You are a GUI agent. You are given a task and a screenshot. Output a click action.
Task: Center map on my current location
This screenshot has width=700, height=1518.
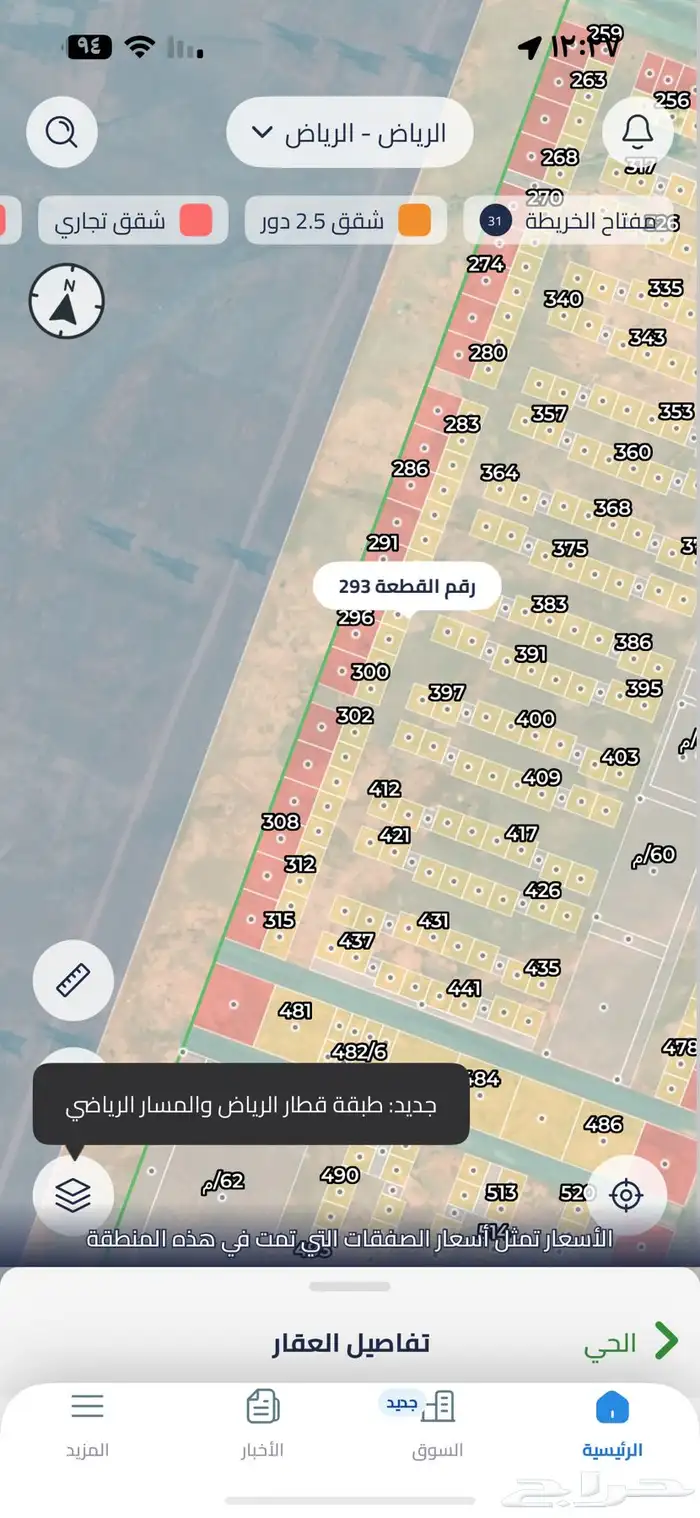pos(626,1194)
